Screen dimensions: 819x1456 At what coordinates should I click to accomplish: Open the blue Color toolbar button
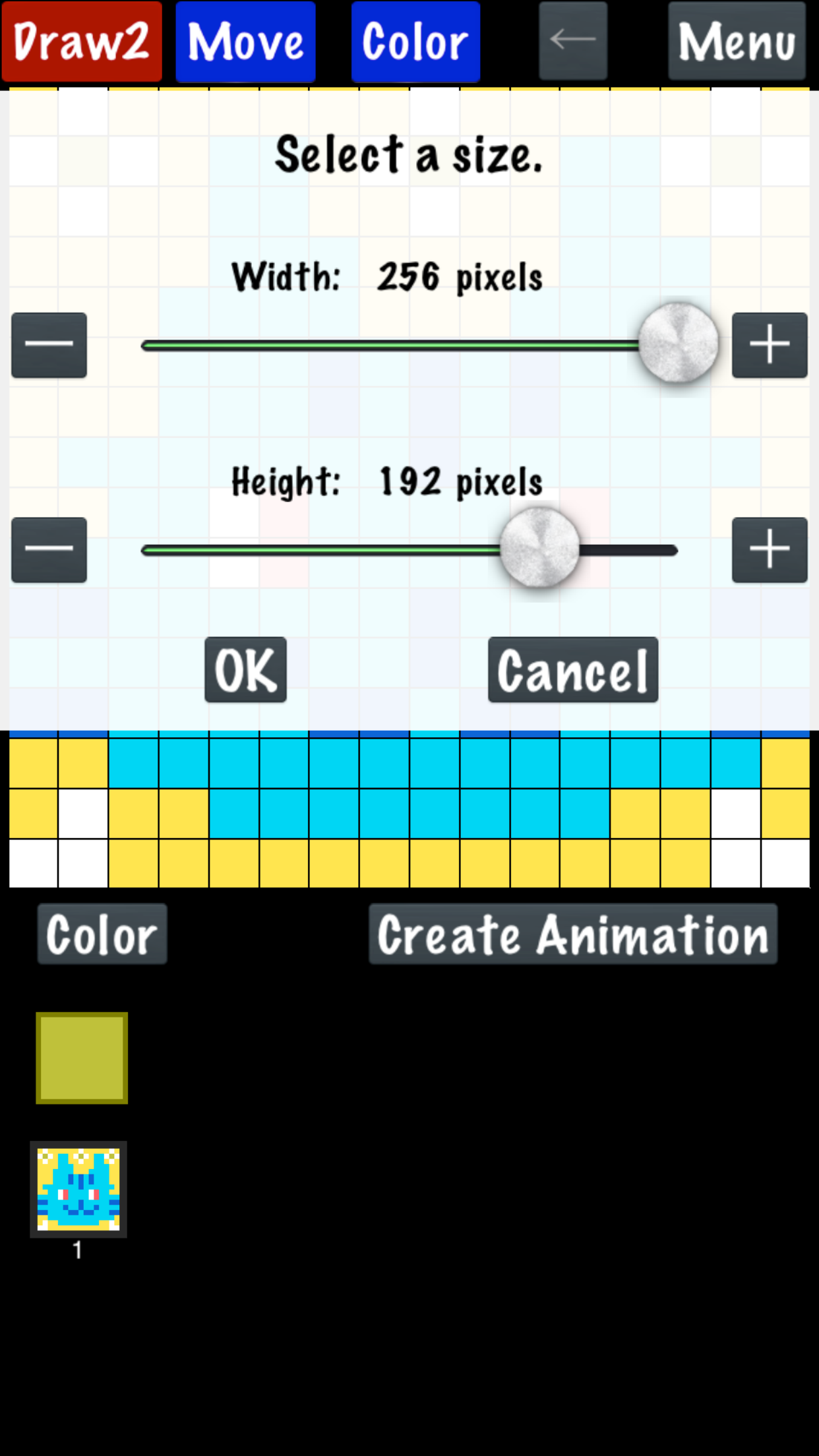coord(415,42)
